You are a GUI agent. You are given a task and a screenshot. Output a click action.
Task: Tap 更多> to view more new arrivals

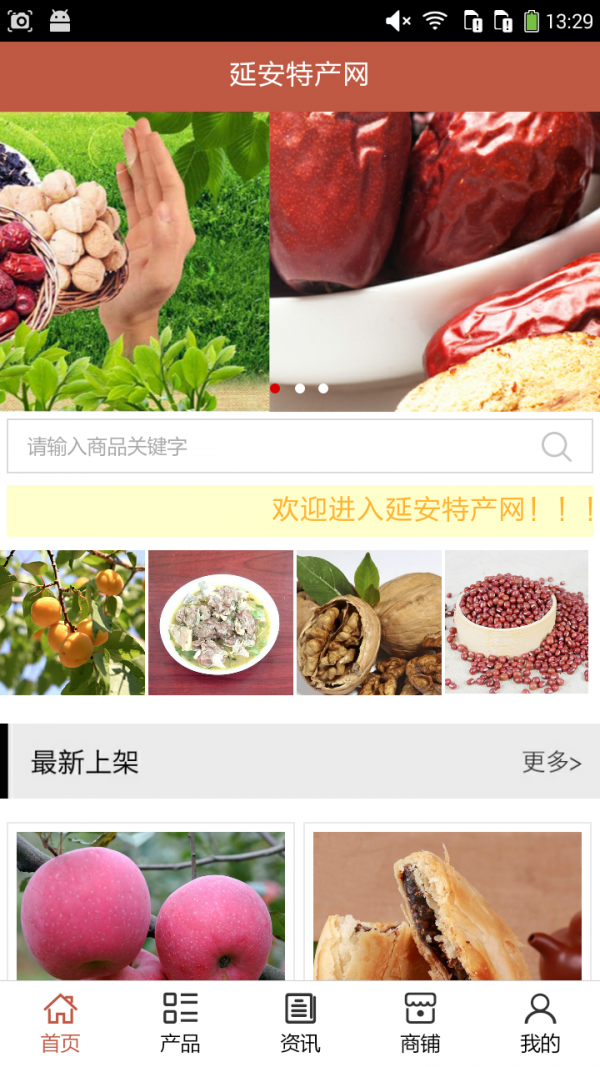(551, 762)
